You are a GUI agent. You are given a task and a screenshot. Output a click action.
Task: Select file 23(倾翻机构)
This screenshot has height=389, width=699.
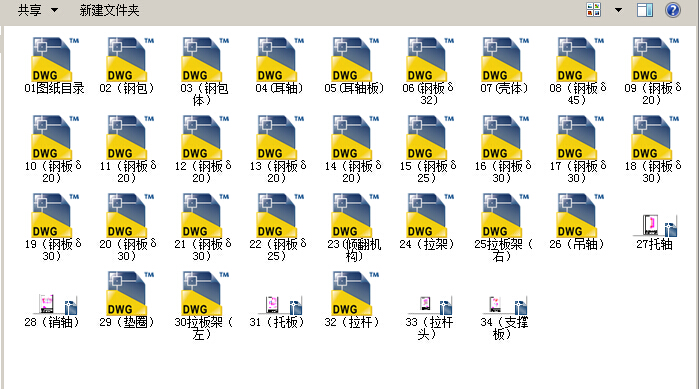click(354, 227)
